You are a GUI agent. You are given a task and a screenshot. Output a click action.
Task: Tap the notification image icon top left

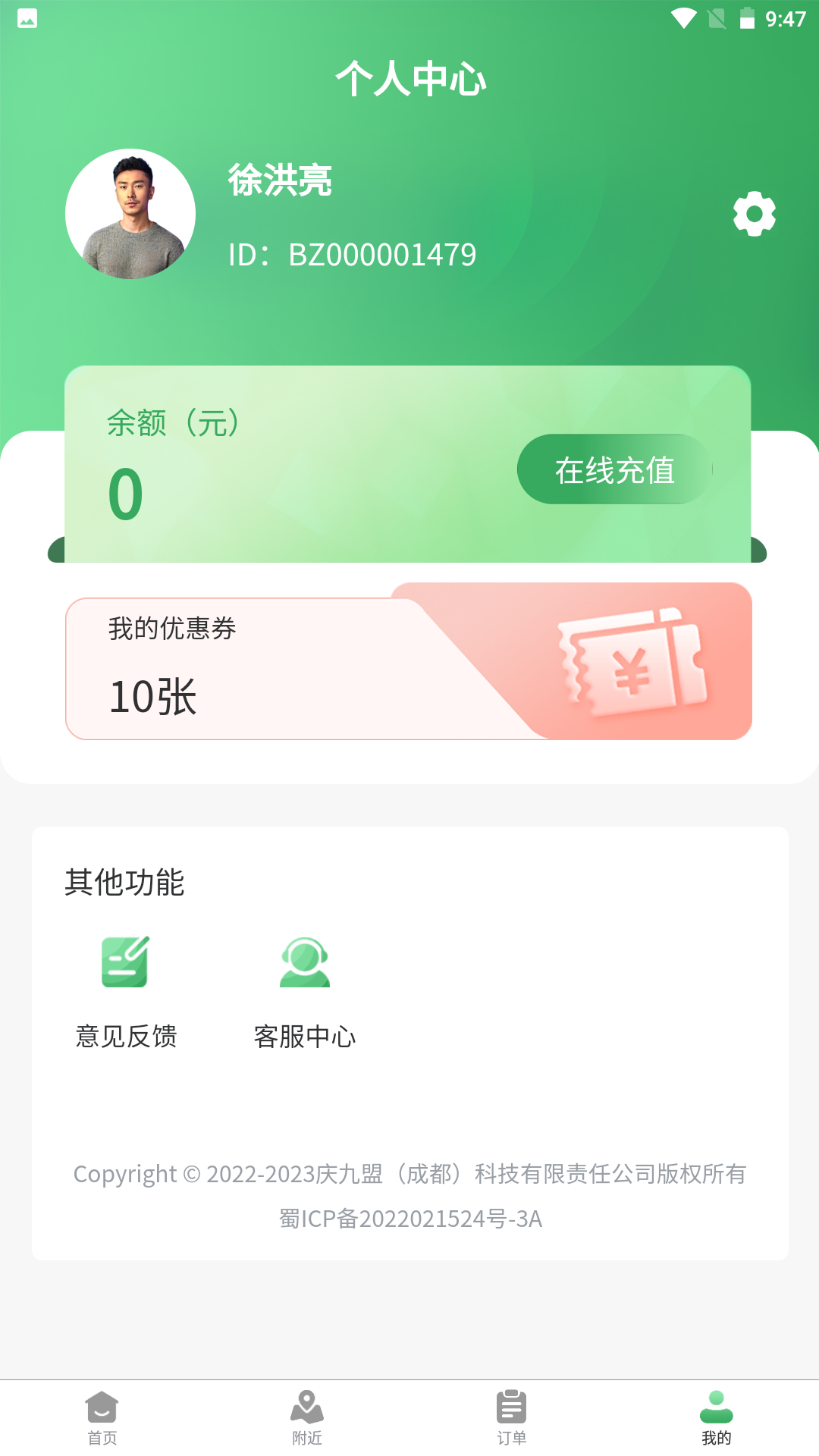pyautogui.click(x=27, y=19)
